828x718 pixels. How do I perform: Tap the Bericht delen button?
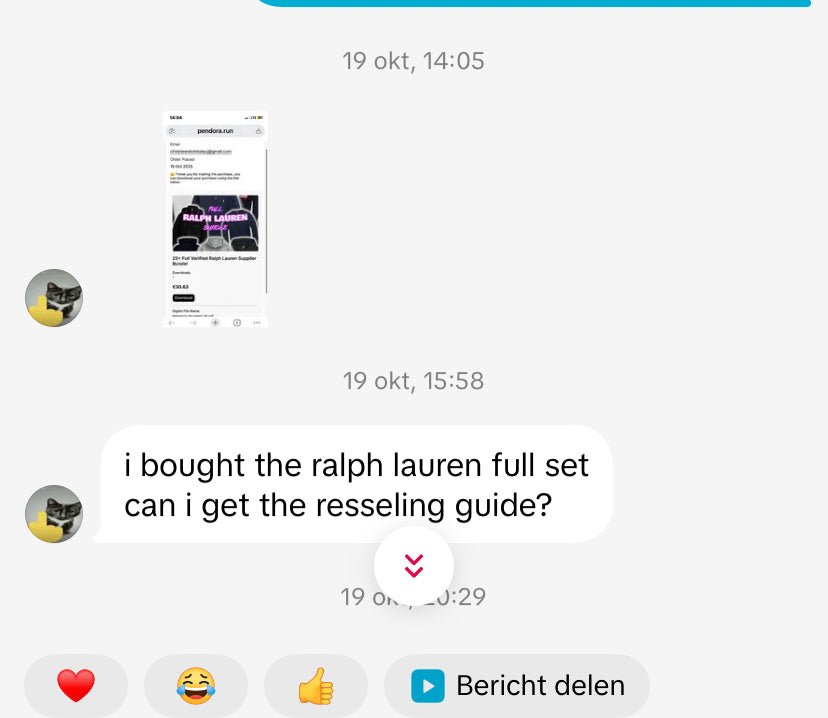(517, 686)
